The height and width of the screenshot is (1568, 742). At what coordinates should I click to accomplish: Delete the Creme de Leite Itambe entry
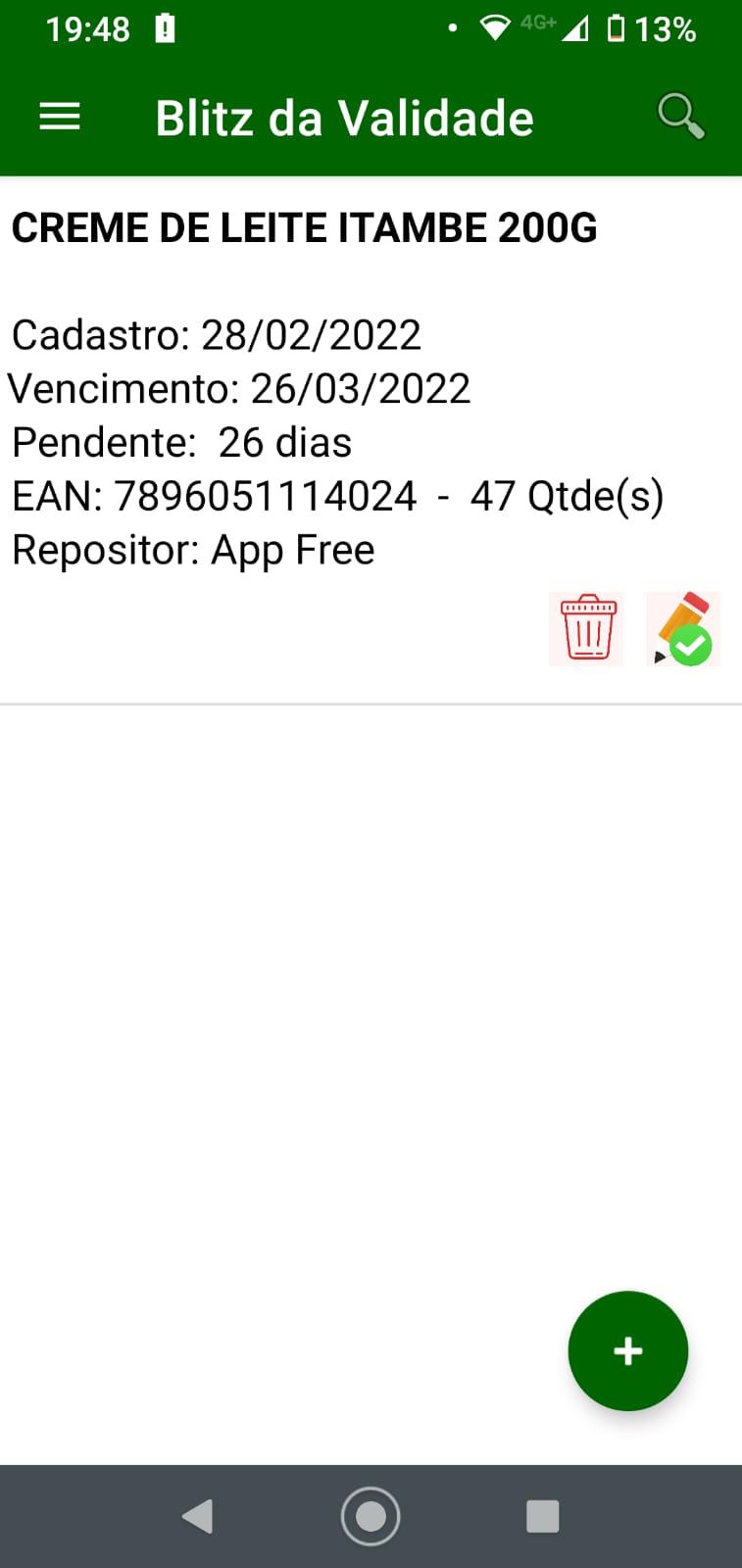[586, 628]
